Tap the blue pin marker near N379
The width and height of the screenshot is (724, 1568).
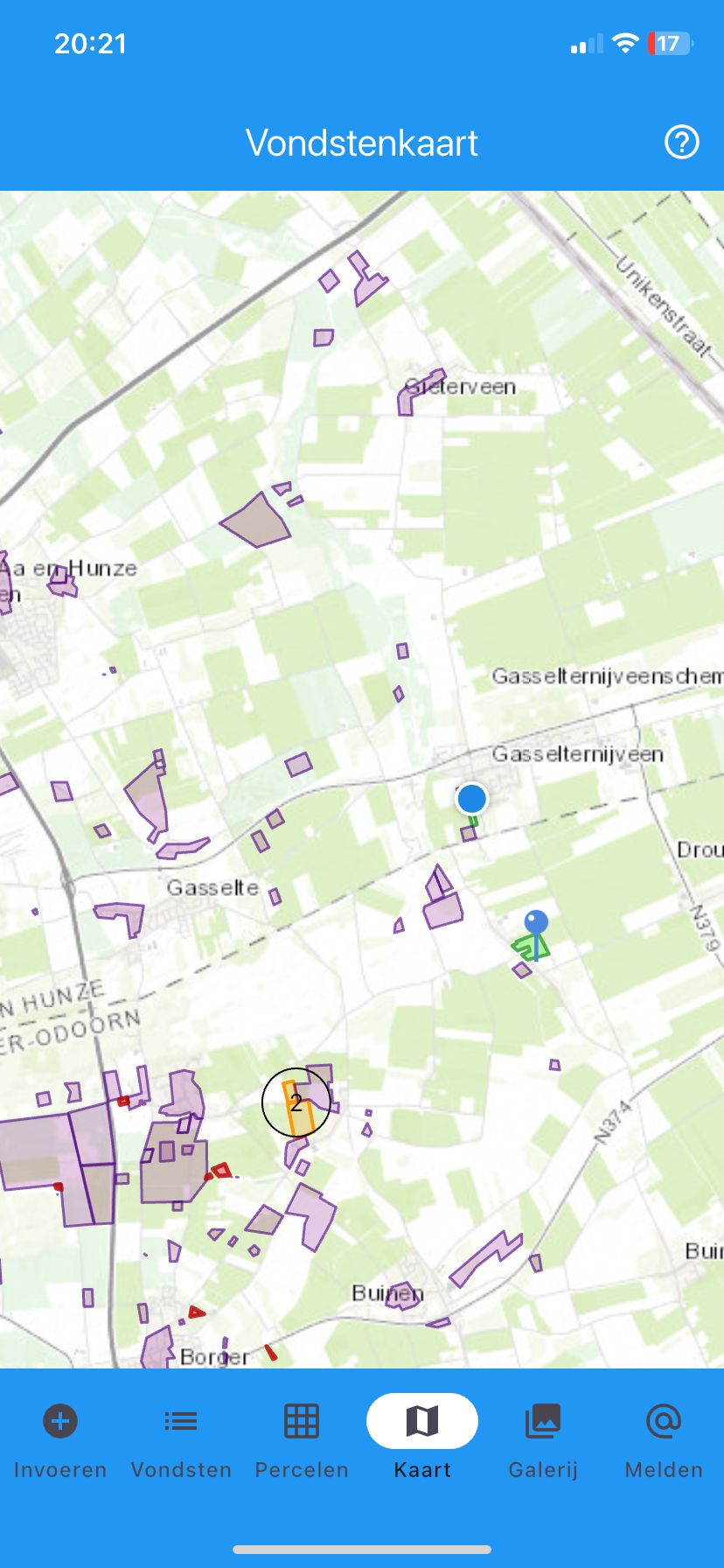(x=536, y=923)
